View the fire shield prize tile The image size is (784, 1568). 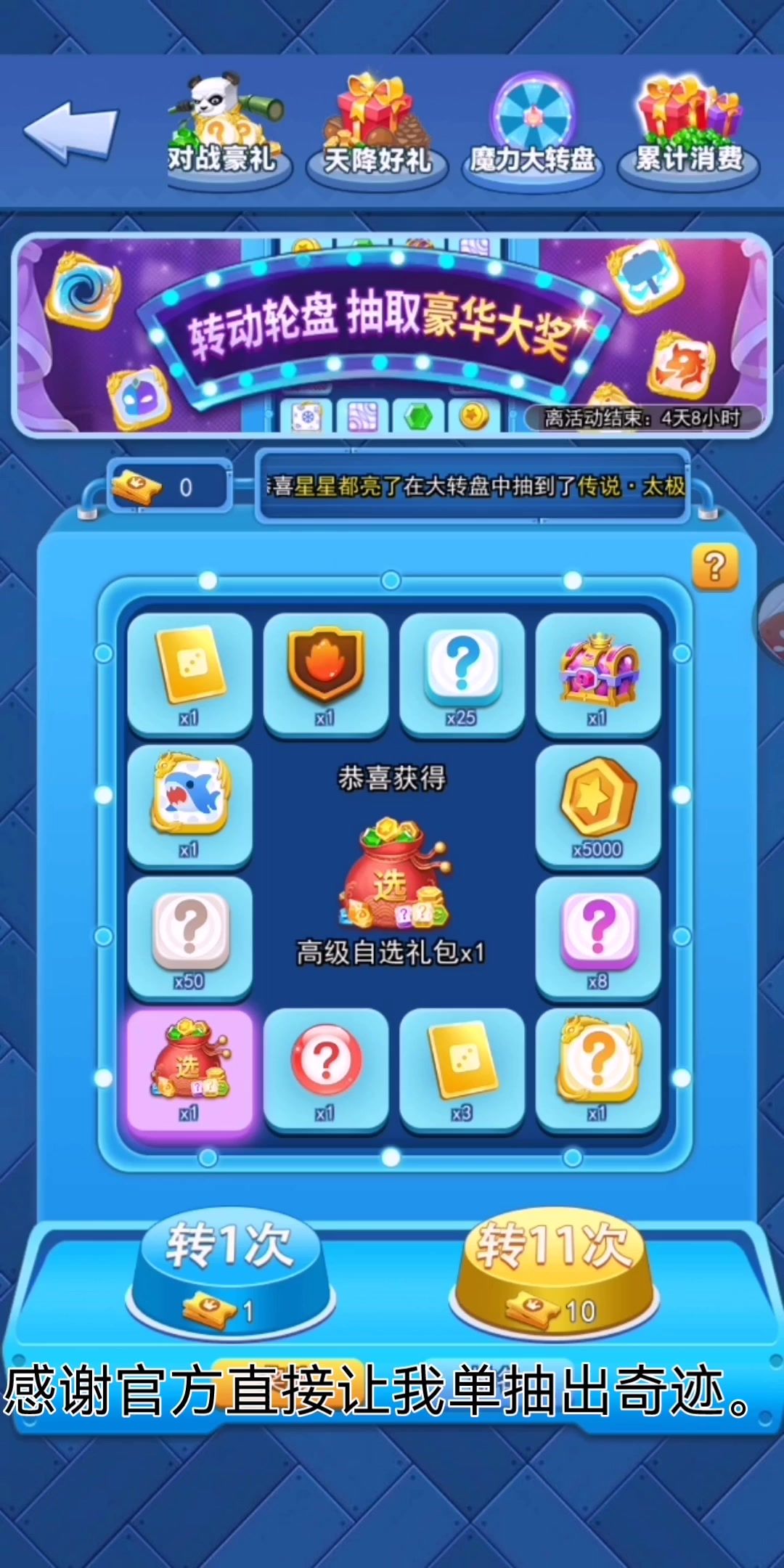325,674
